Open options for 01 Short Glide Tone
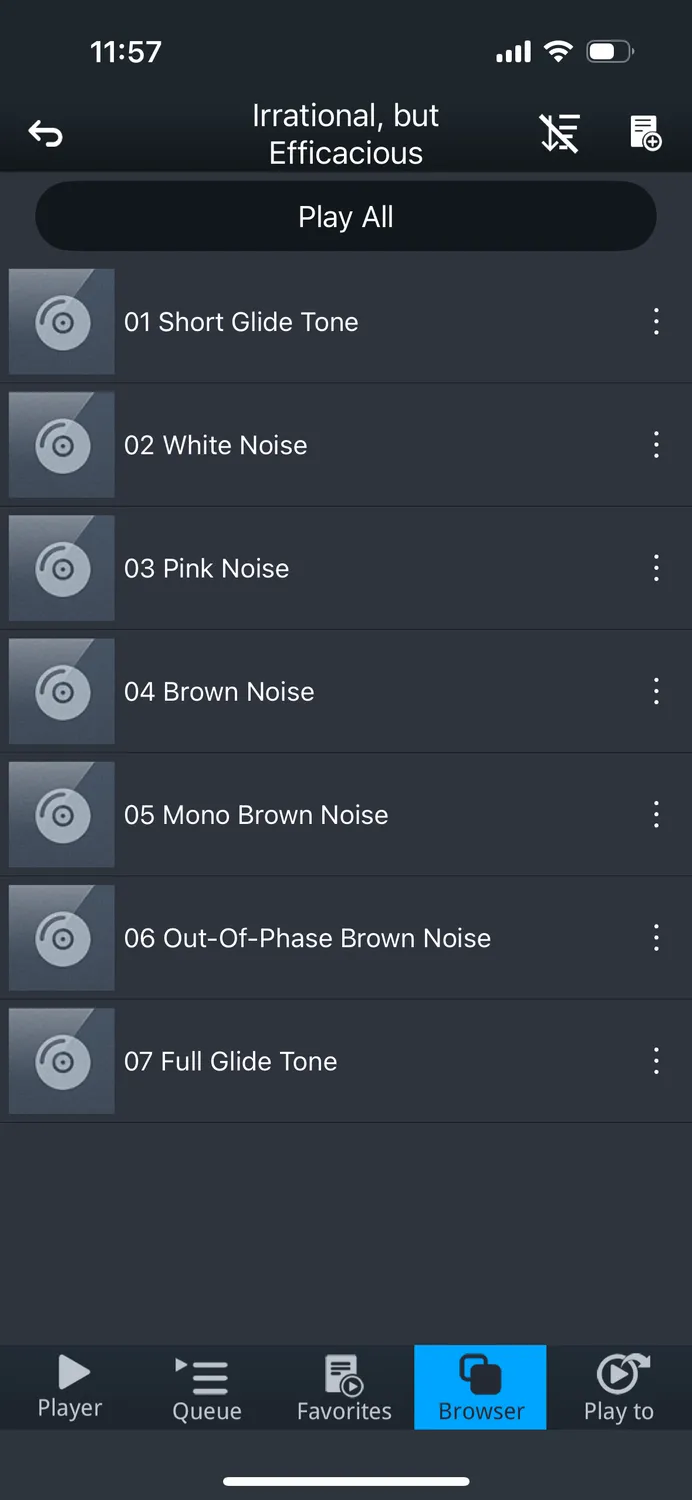This screenshot has height=1500, width=692. coord(656,322)
